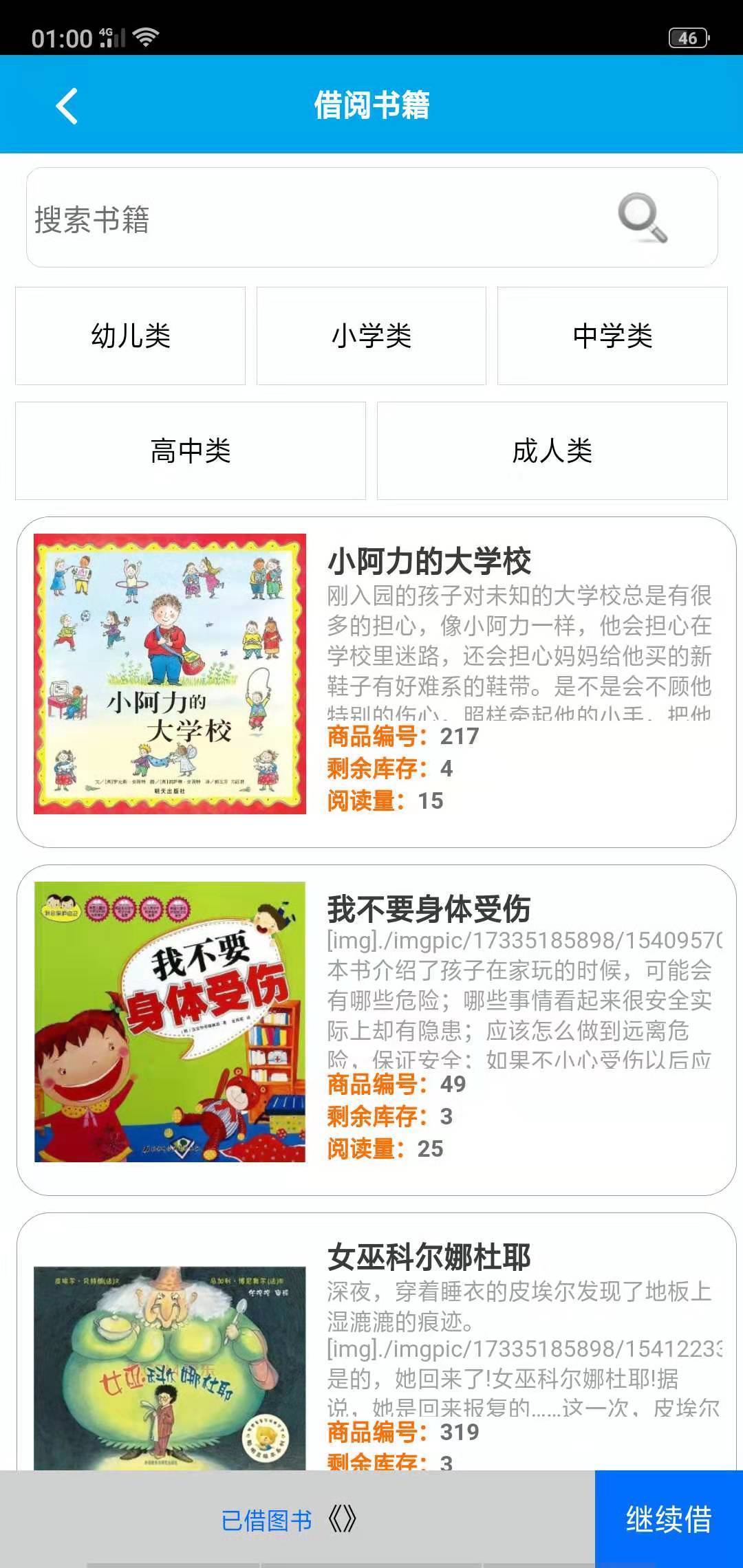Filter books by 小学类
Image resolution: width=743 pixels, height=1568 pixels.
coord(371,336)
